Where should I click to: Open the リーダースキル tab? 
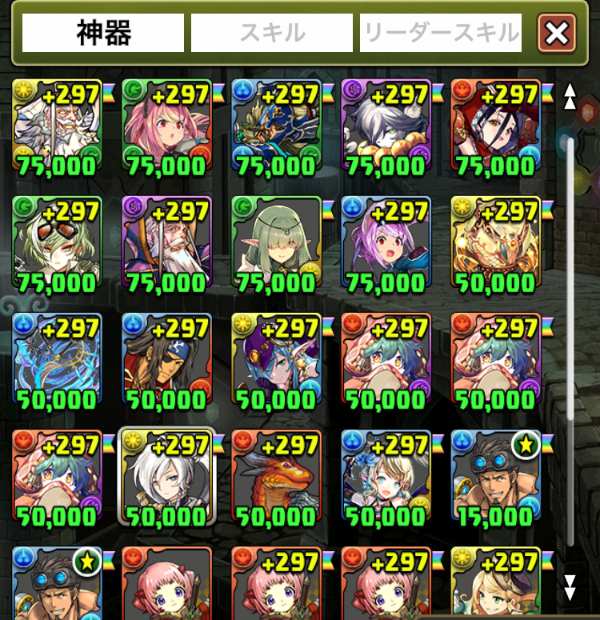441,33
